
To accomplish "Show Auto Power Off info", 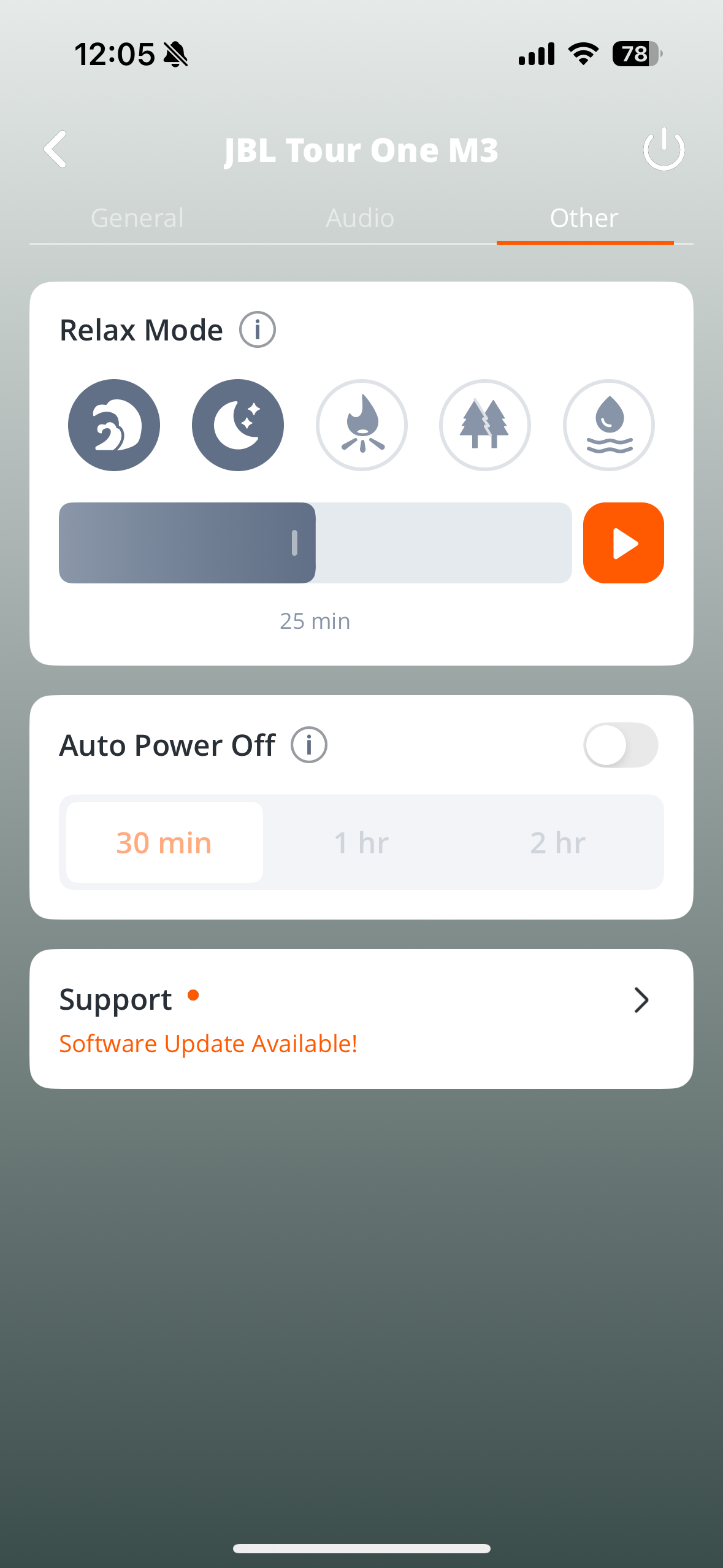I will 308,745.
